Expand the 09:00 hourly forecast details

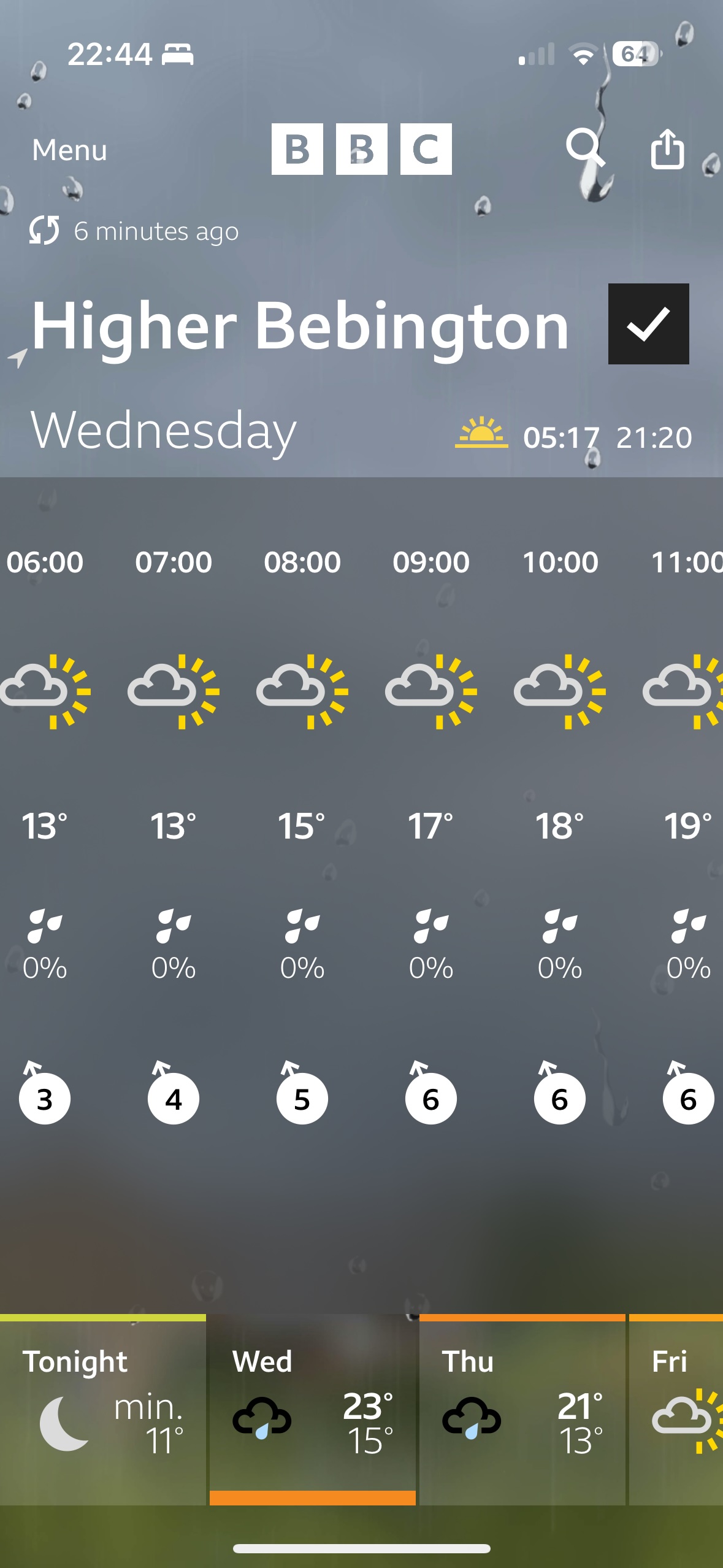[x=431, y=828]
